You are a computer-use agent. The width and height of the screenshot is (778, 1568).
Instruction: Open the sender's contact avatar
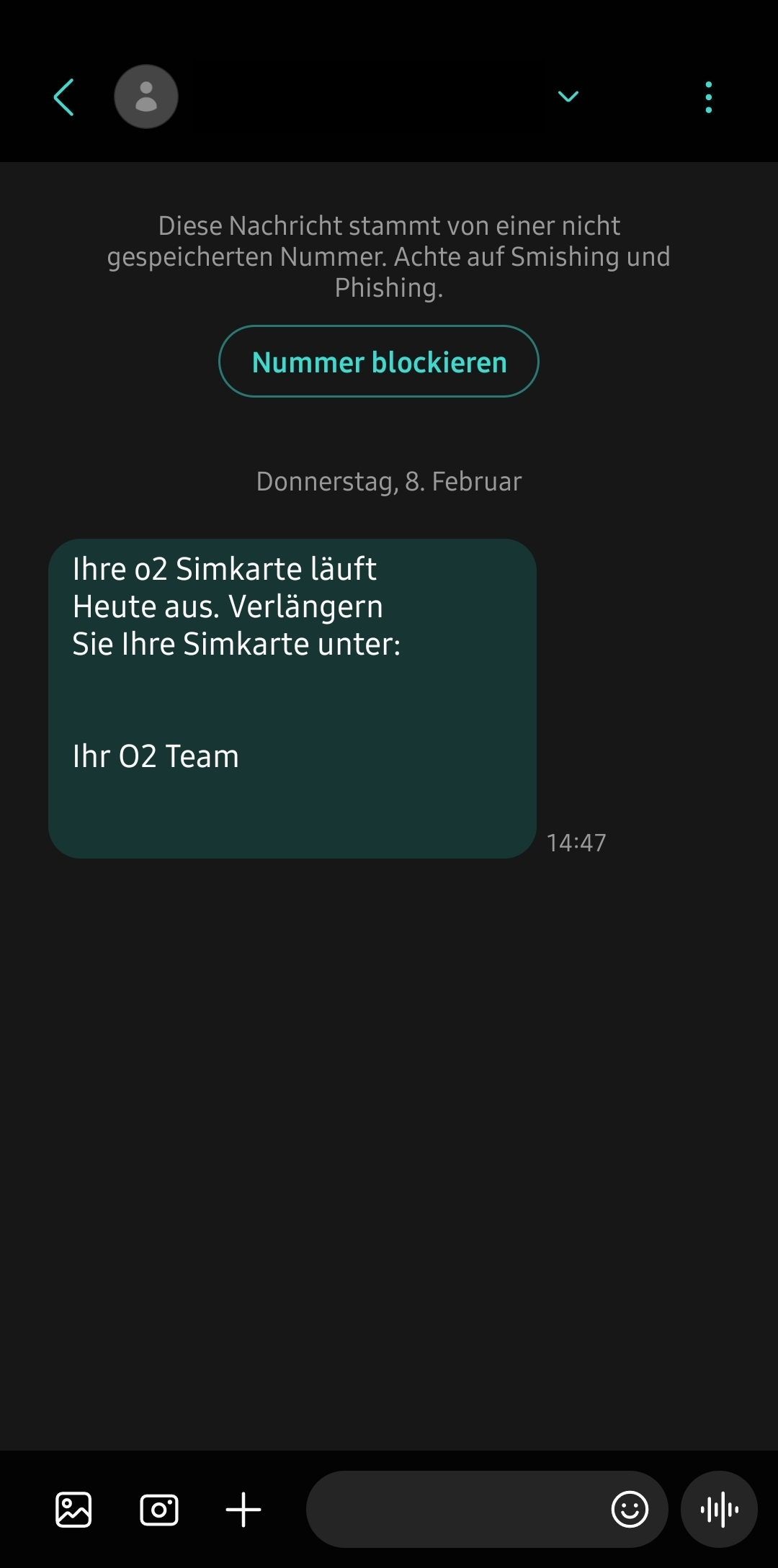tap(146, 97)
